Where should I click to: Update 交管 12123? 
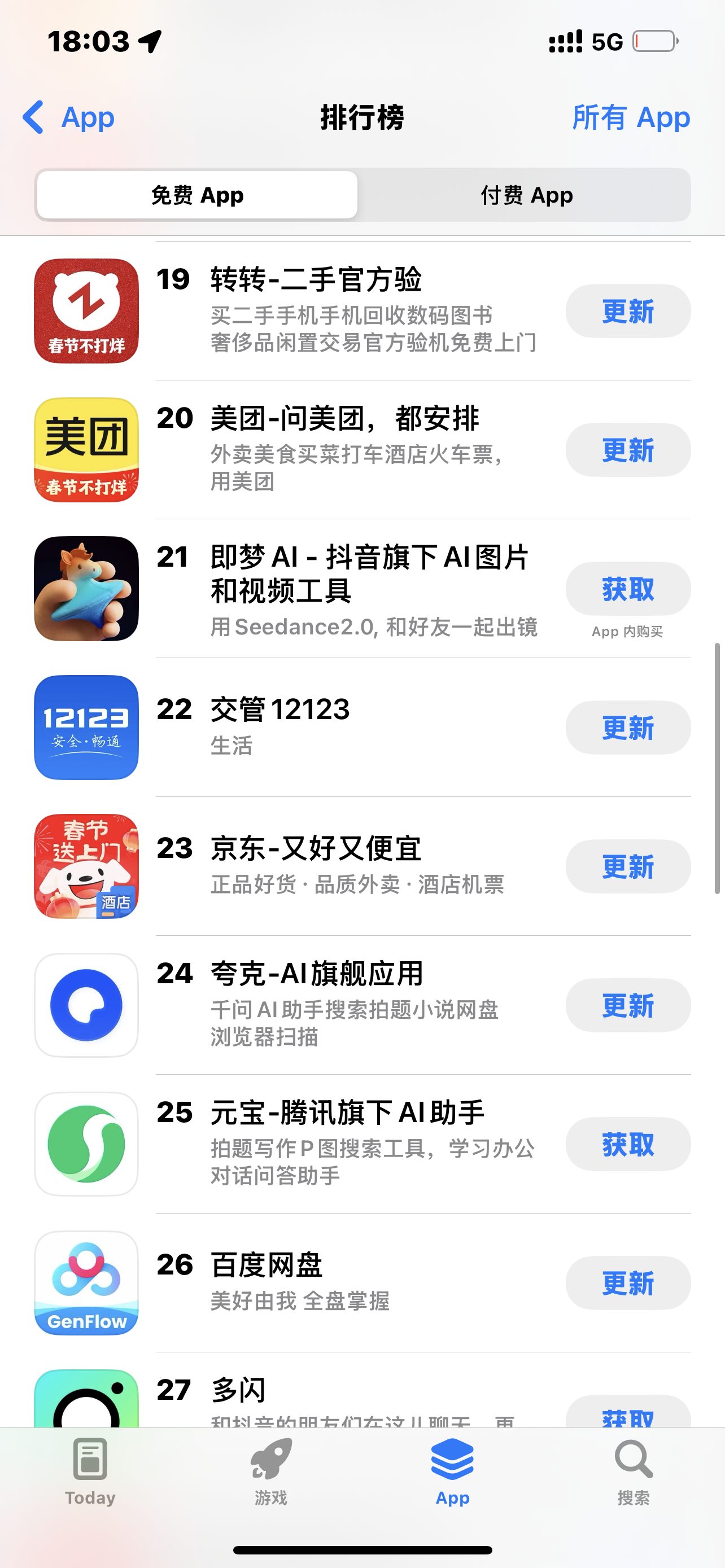point(628,728)
